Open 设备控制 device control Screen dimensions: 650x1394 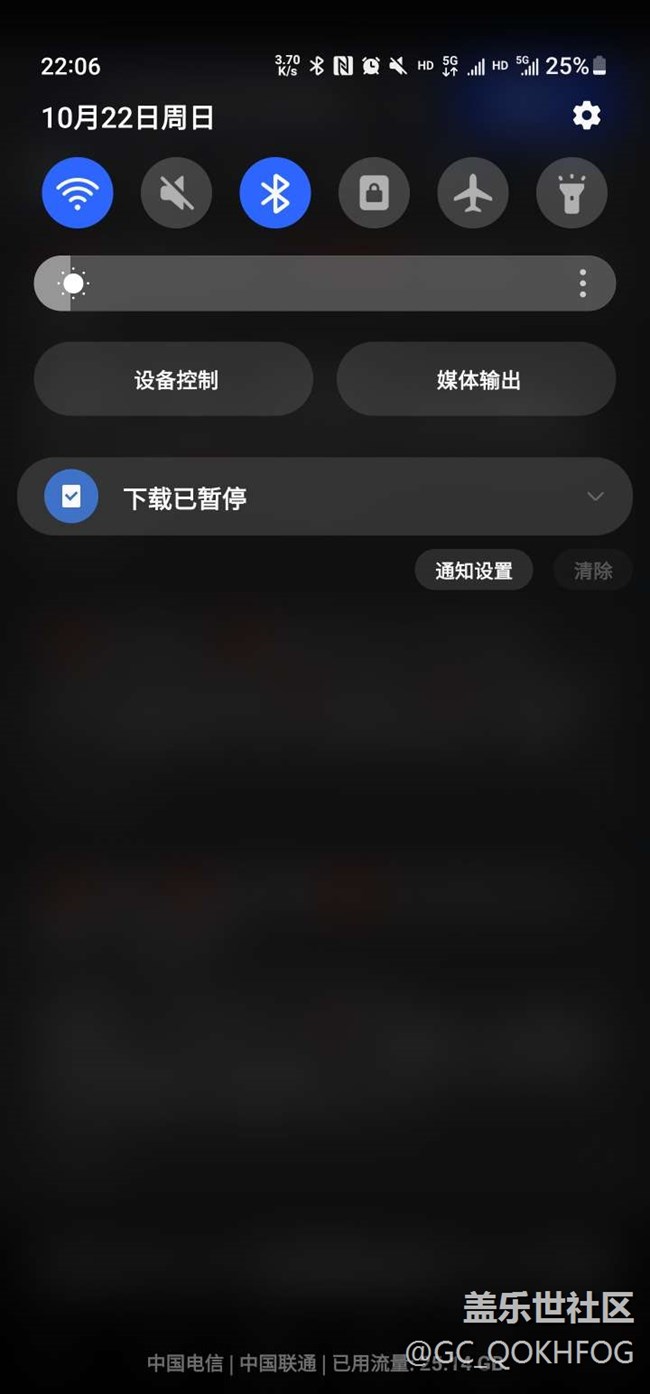174,380
